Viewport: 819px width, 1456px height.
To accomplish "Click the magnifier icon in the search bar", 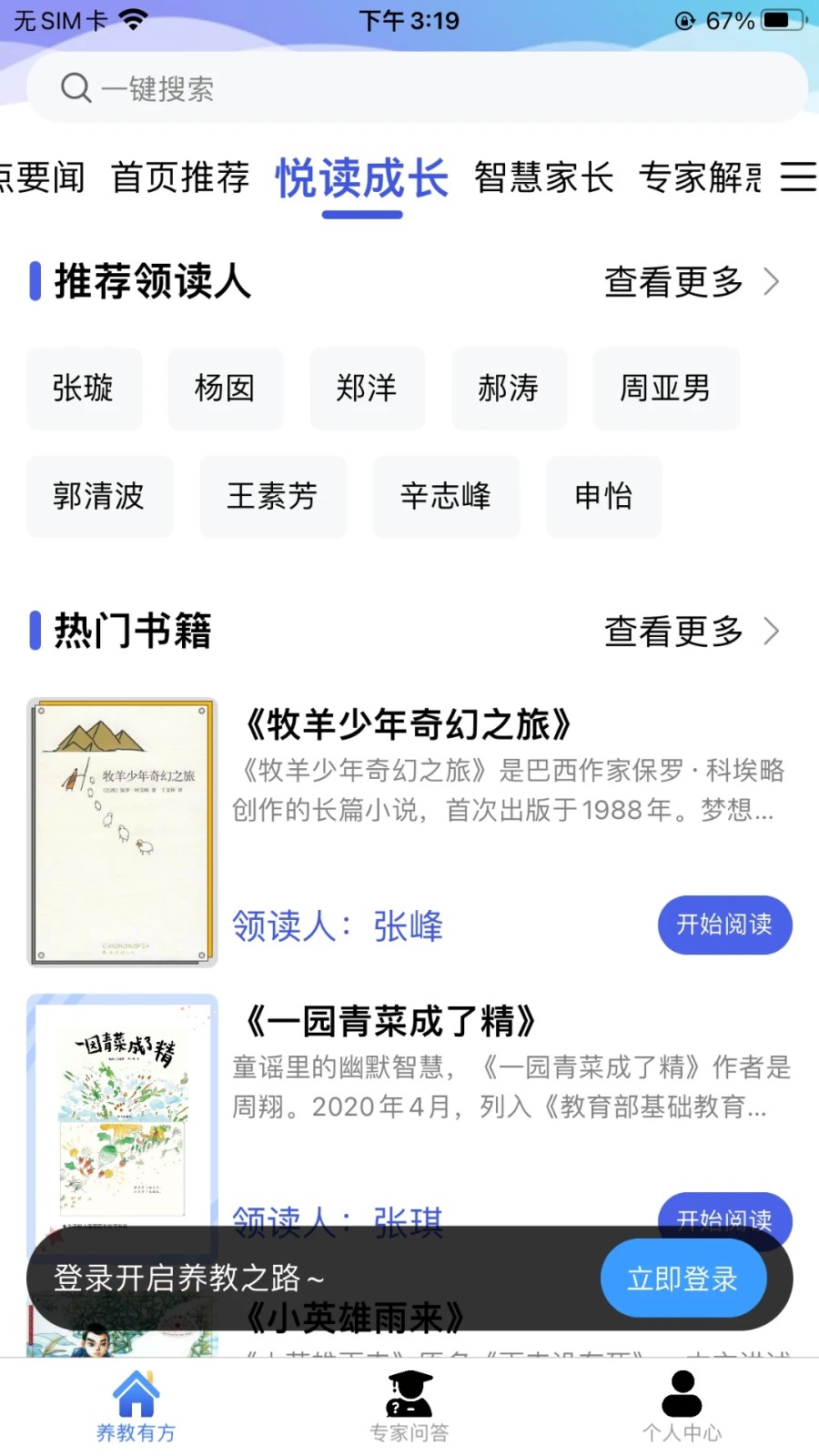I will pyautogui.click(x=75, y=88).
